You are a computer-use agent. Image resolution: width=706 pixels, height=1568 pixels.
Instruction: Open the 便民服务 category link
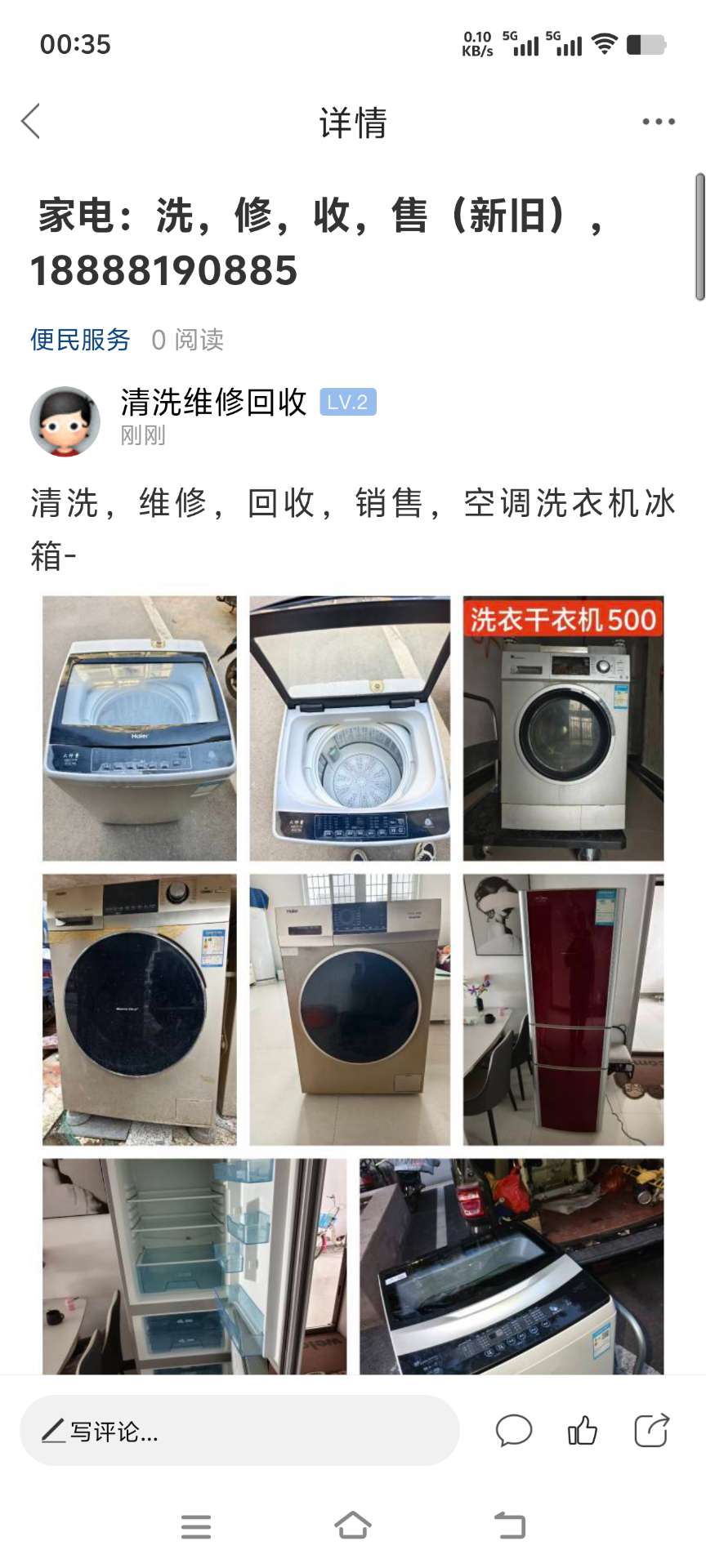[x=80, y=340]
